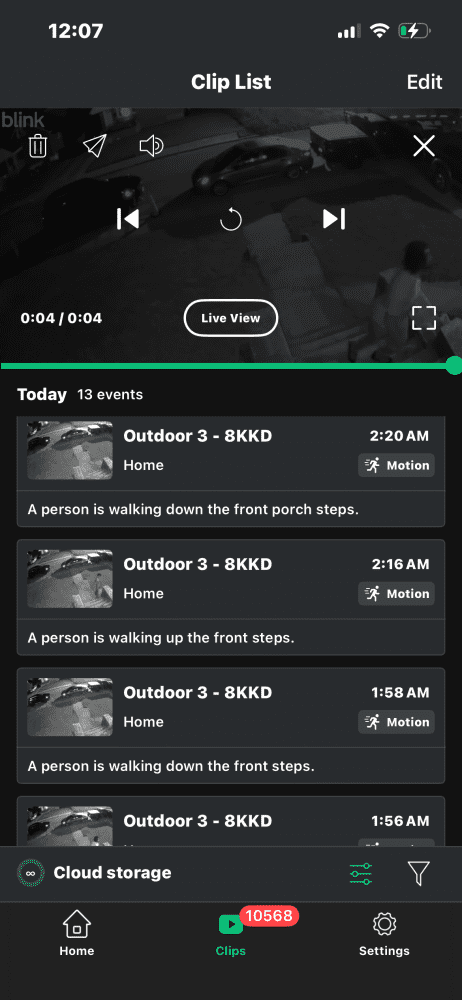Toggle the clip sound speaker icon
Screen dimensions: 462x1000
151,147
